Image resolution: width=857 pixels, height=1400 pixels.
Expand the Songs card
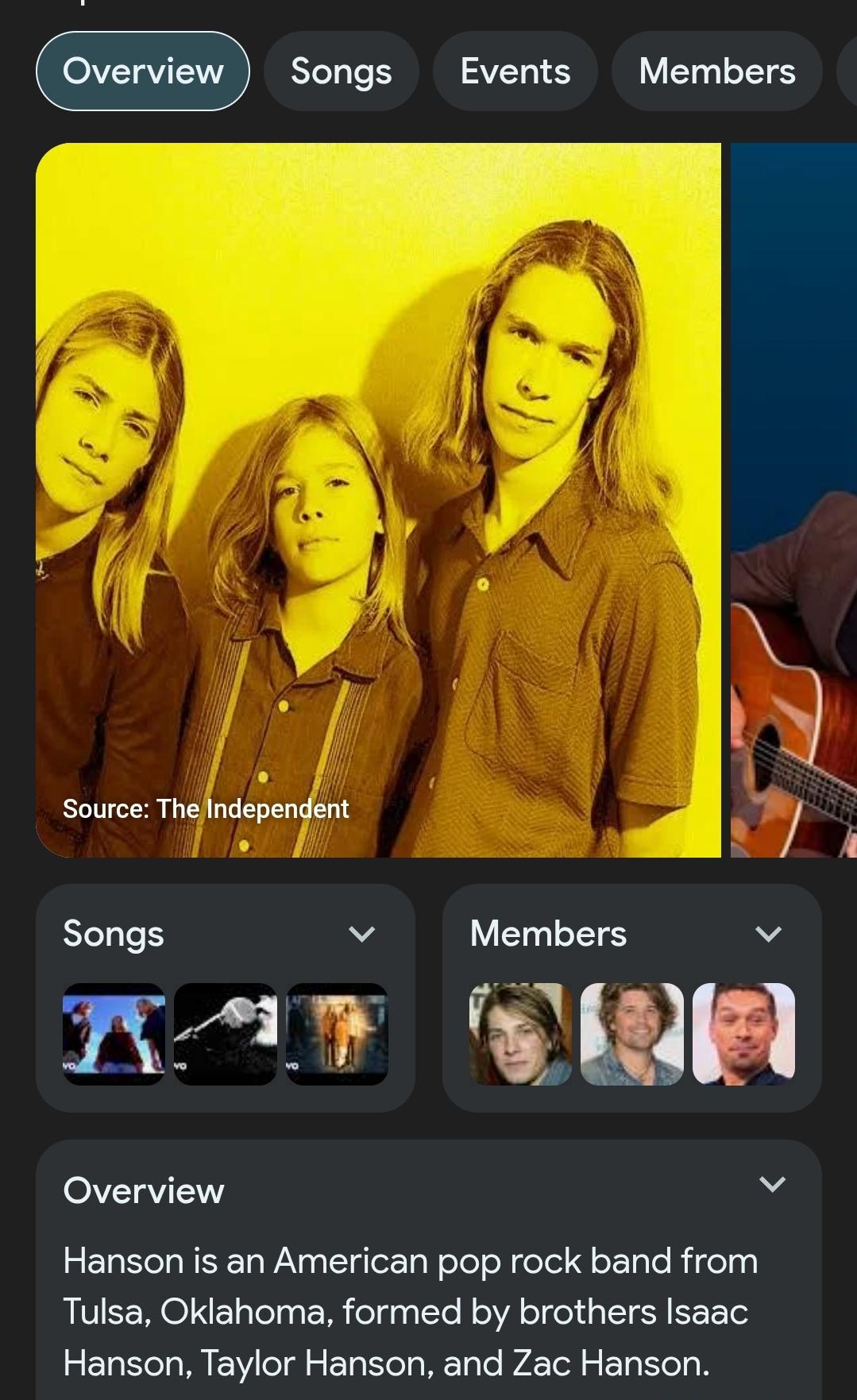[x=361, y=934]
